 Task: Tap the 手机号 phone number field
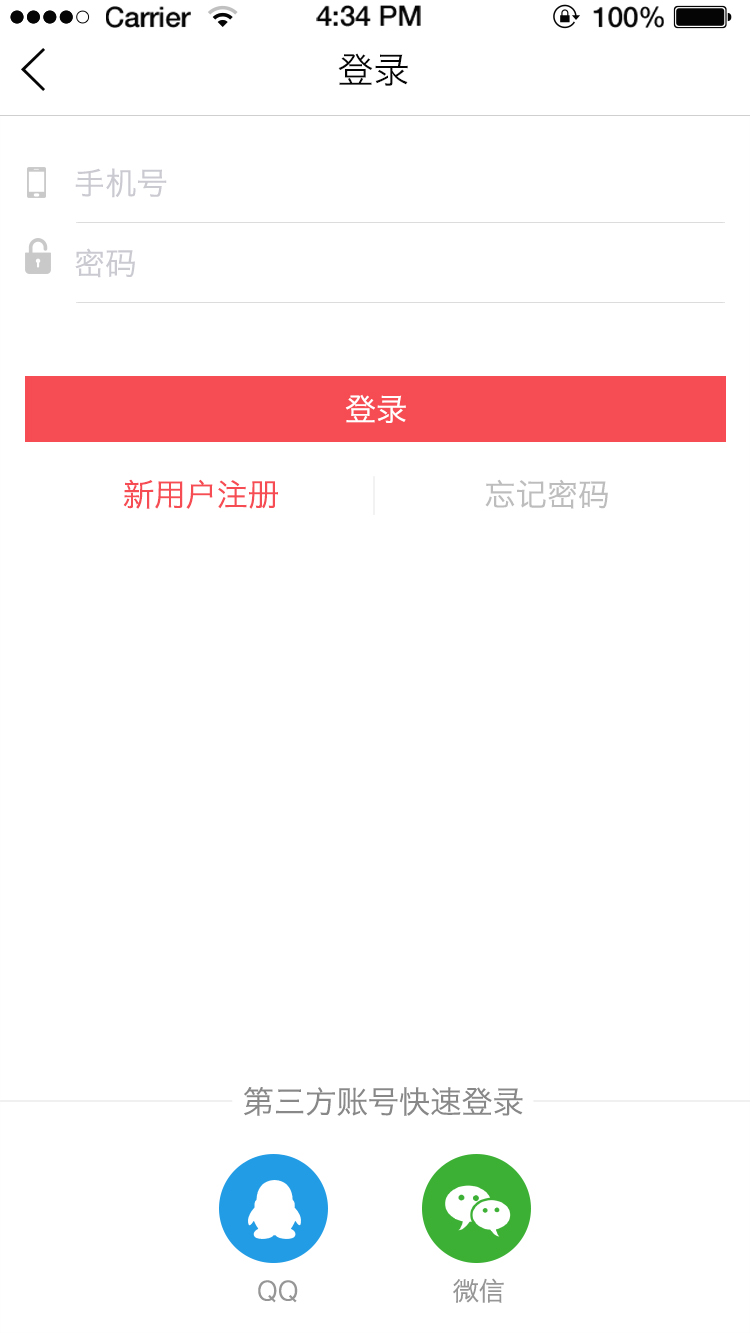click(399, 183)
